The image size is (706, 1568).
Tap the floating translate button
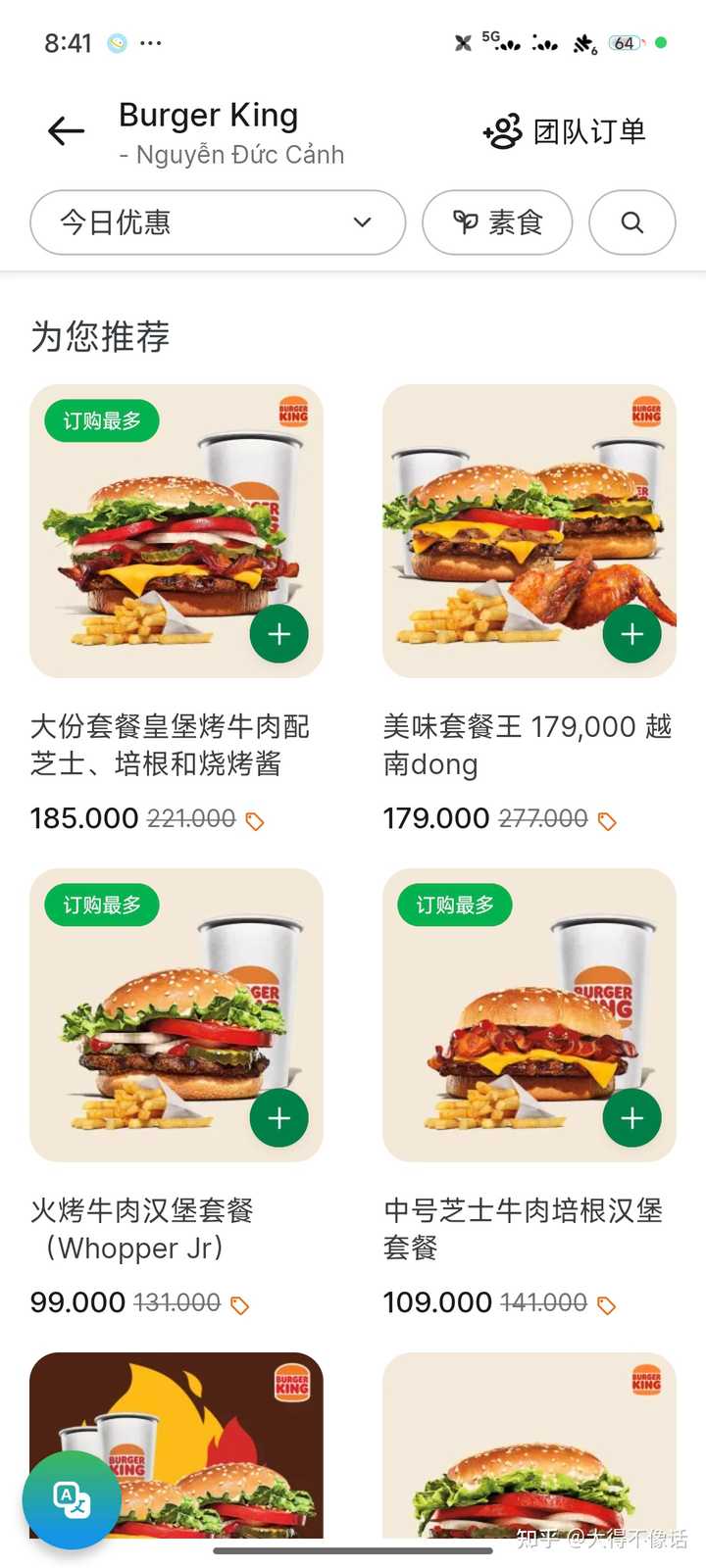click(x=72, y=1500)
